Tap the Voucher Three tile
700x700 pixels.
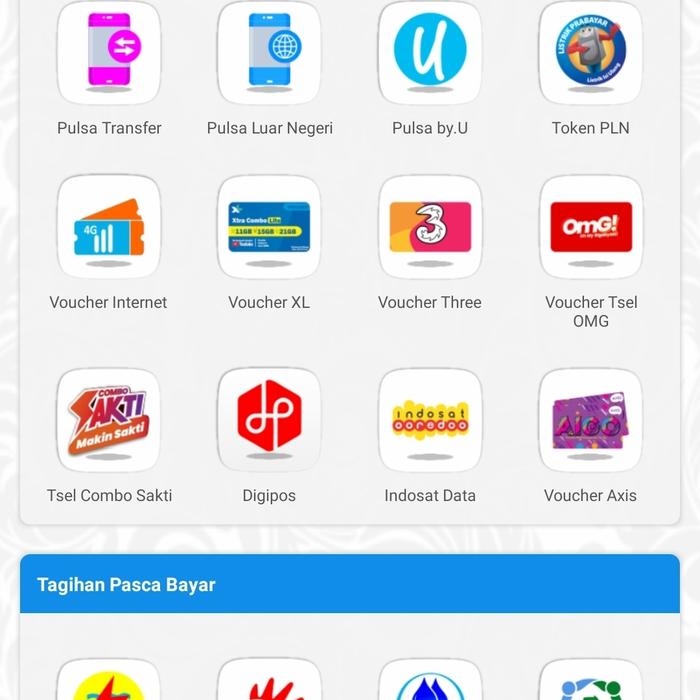coord(430,227)
